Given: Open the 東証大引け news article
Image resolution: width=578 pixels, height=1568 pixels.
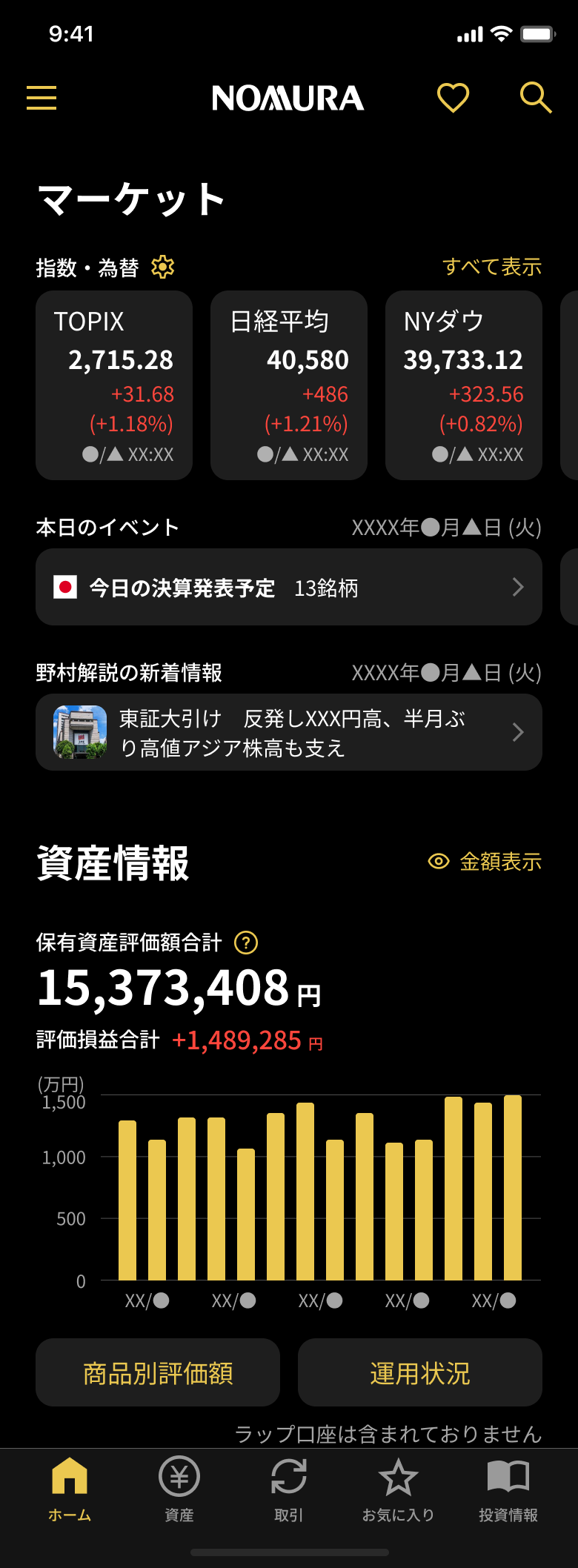Looking at the screenshot, I should [289, 732].
